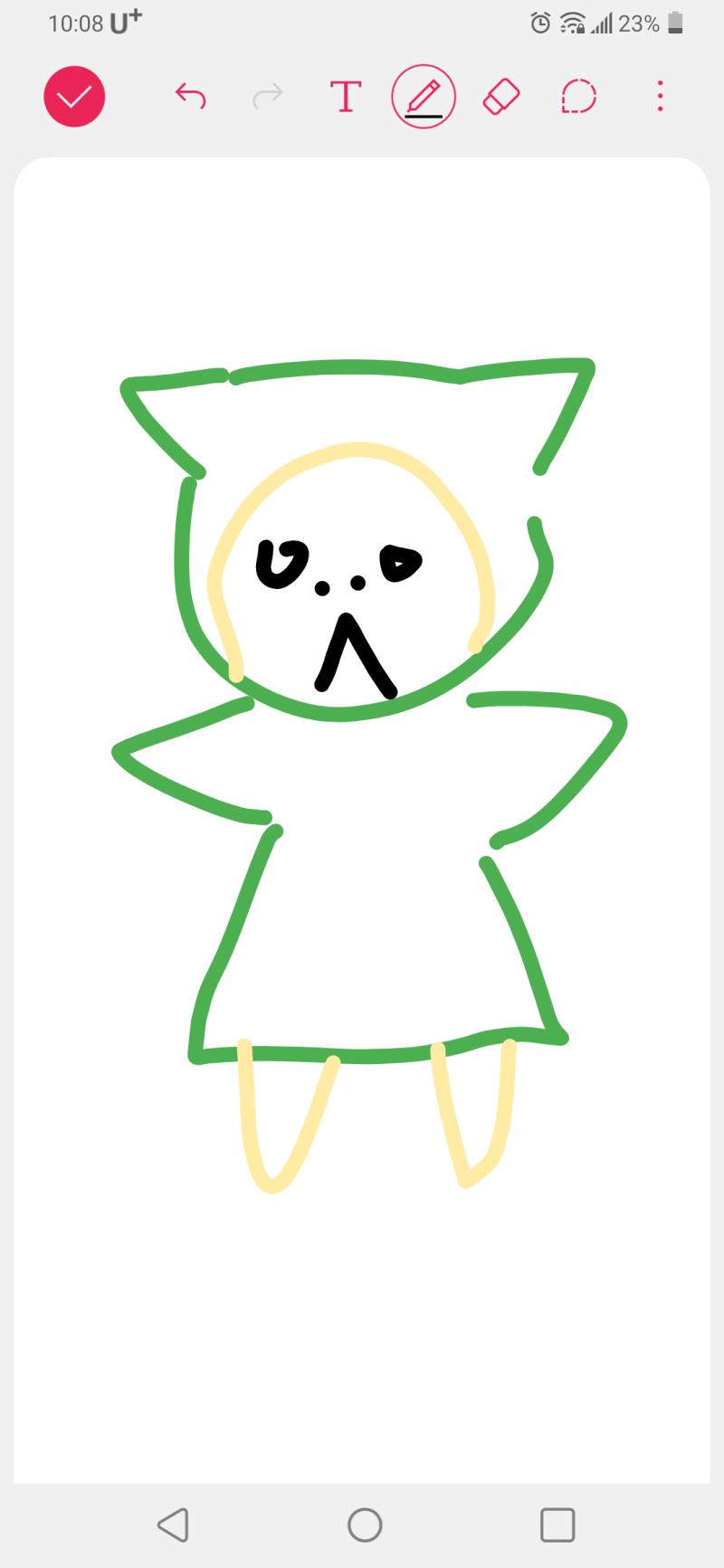Confirm the drawing with the checkmark button
Screen dimensions: 724x1568
[x=74, y=96]
